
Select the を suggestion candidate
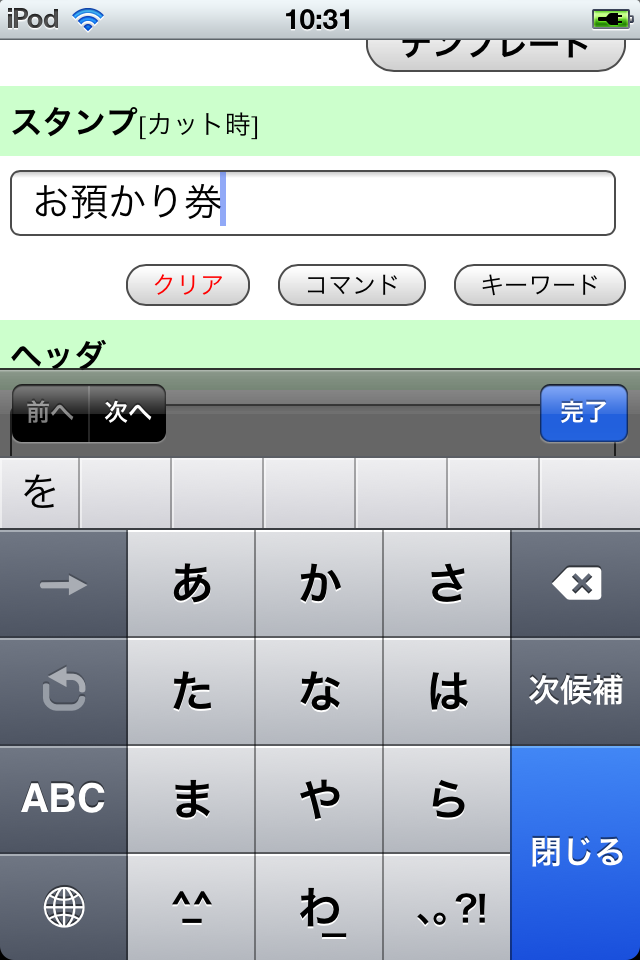coord(40,493)
